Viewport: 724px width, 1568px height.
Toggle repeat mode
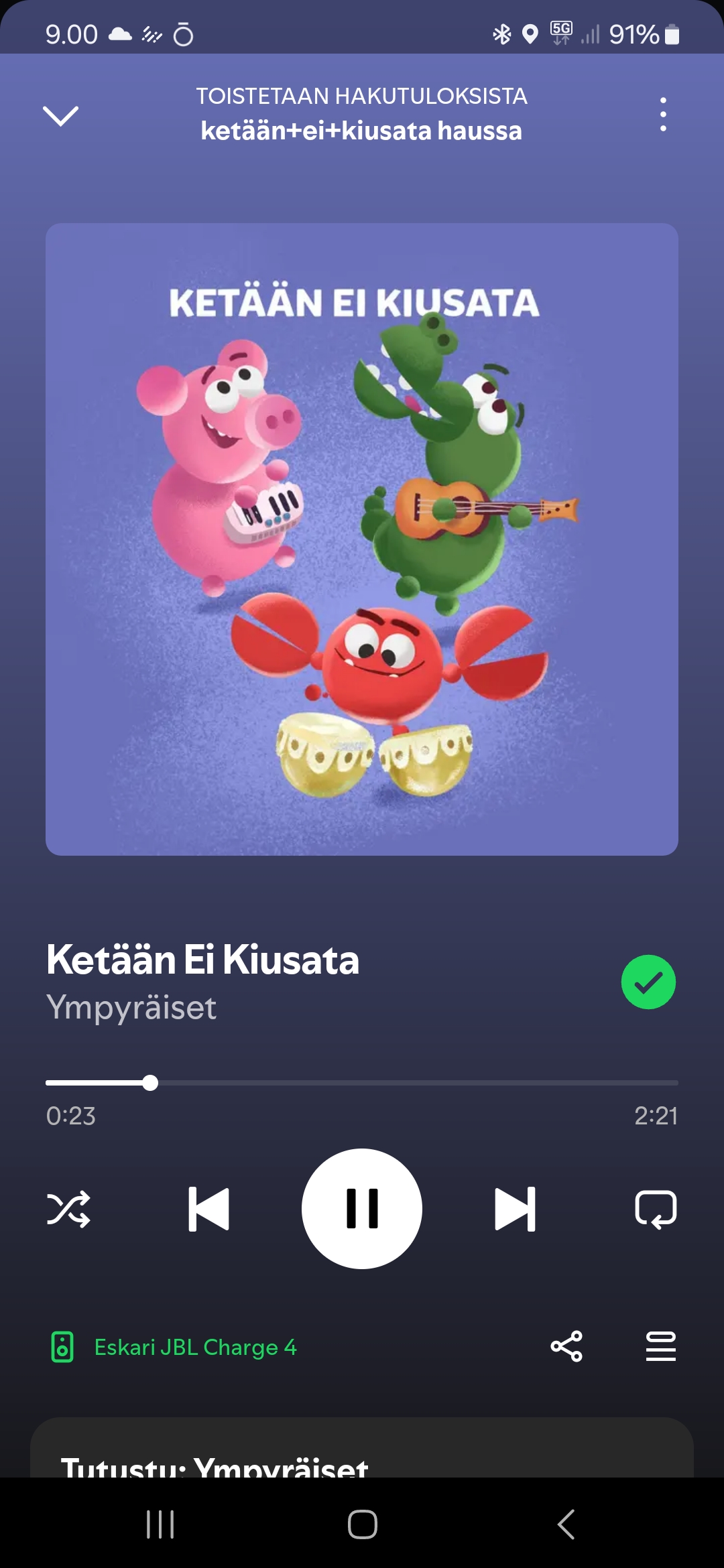656,1209
